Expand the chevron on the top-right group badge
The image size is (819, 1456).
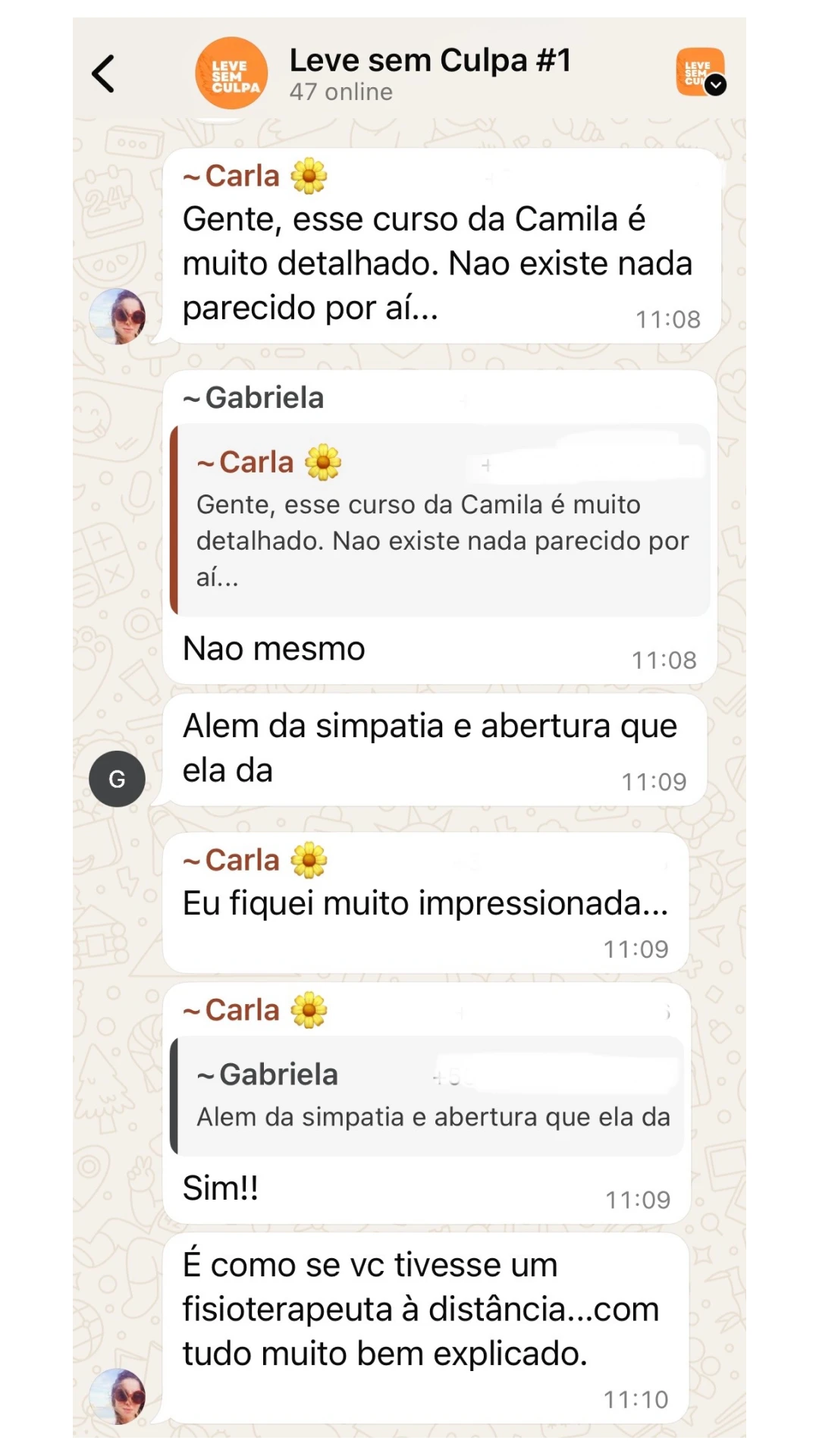[714, 86]
